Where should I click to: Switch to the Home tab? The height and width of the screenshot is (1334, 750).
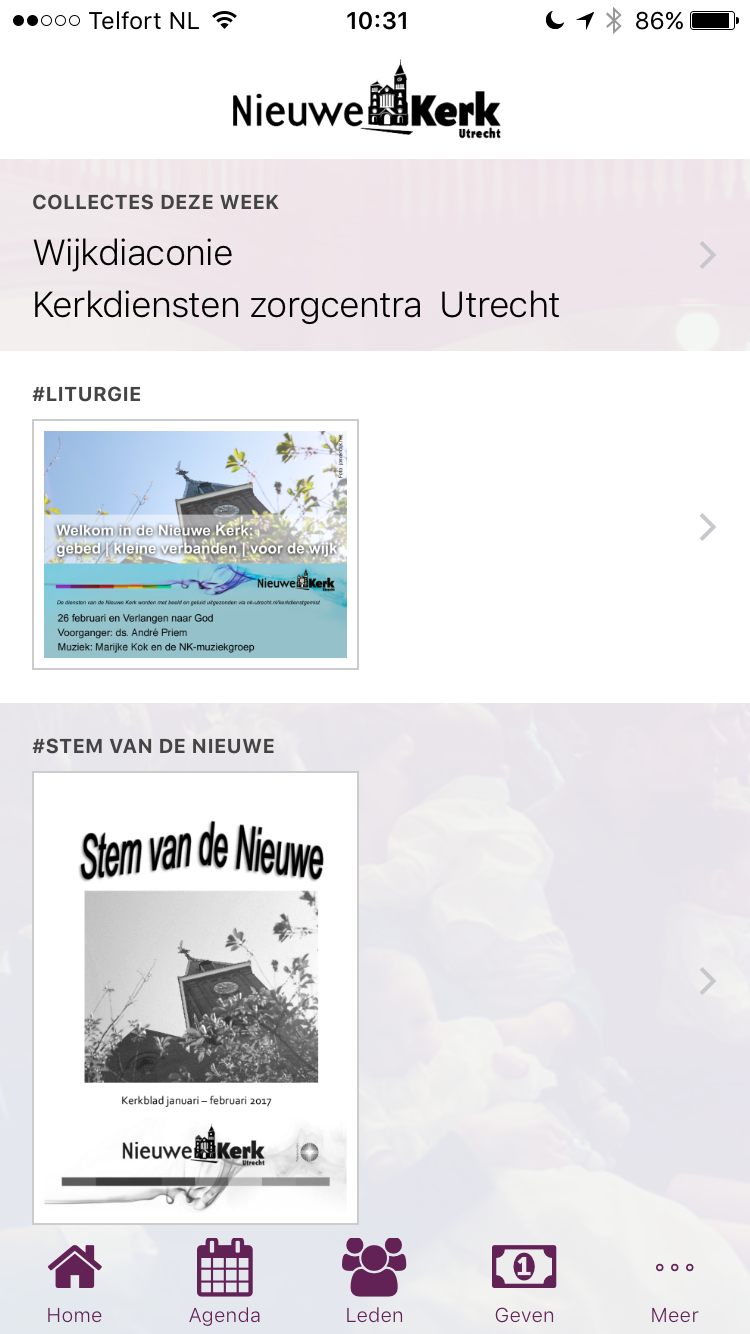(x=75, y=1282)
